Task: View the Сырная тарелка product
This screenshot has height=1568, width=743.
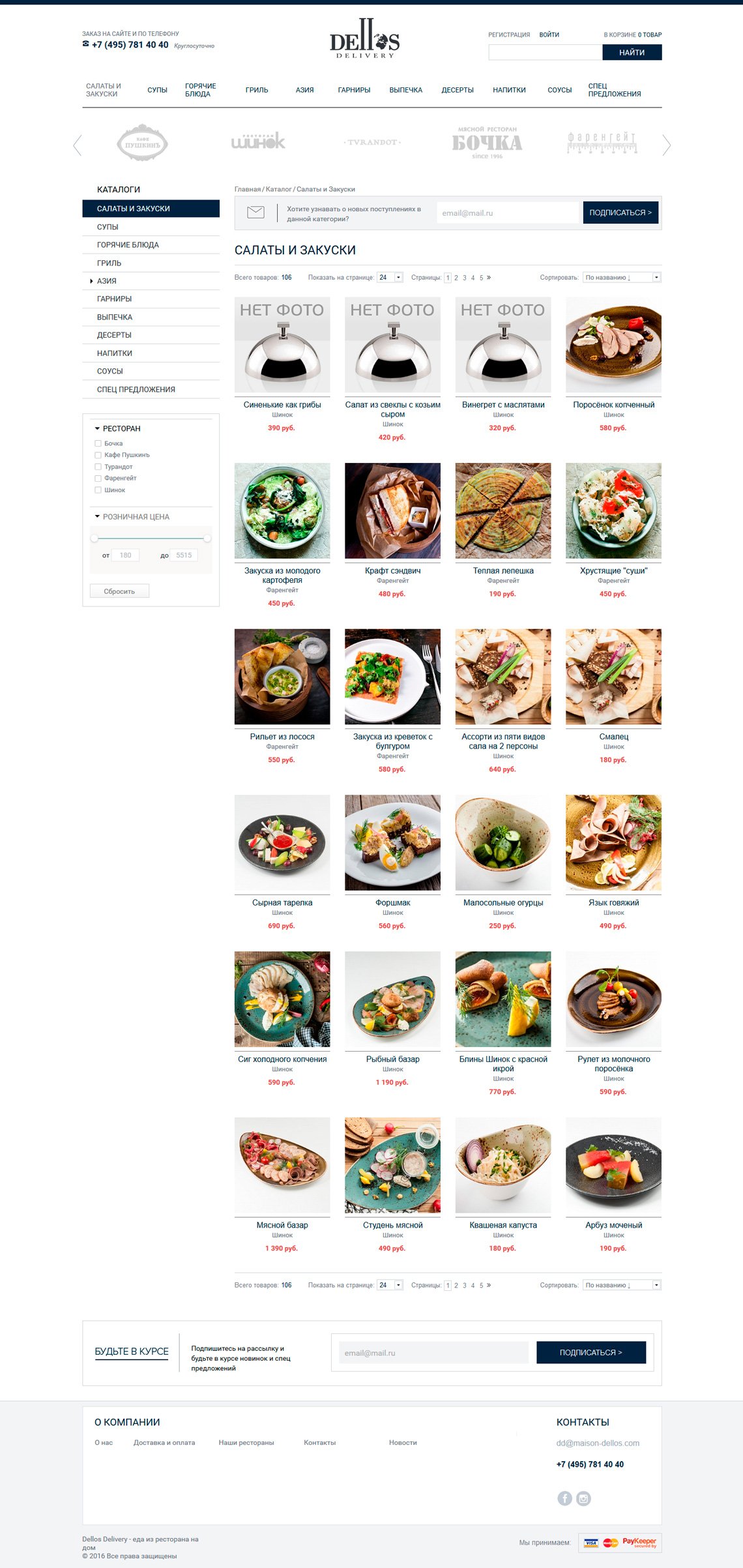Action: click(x=282, y=843)
